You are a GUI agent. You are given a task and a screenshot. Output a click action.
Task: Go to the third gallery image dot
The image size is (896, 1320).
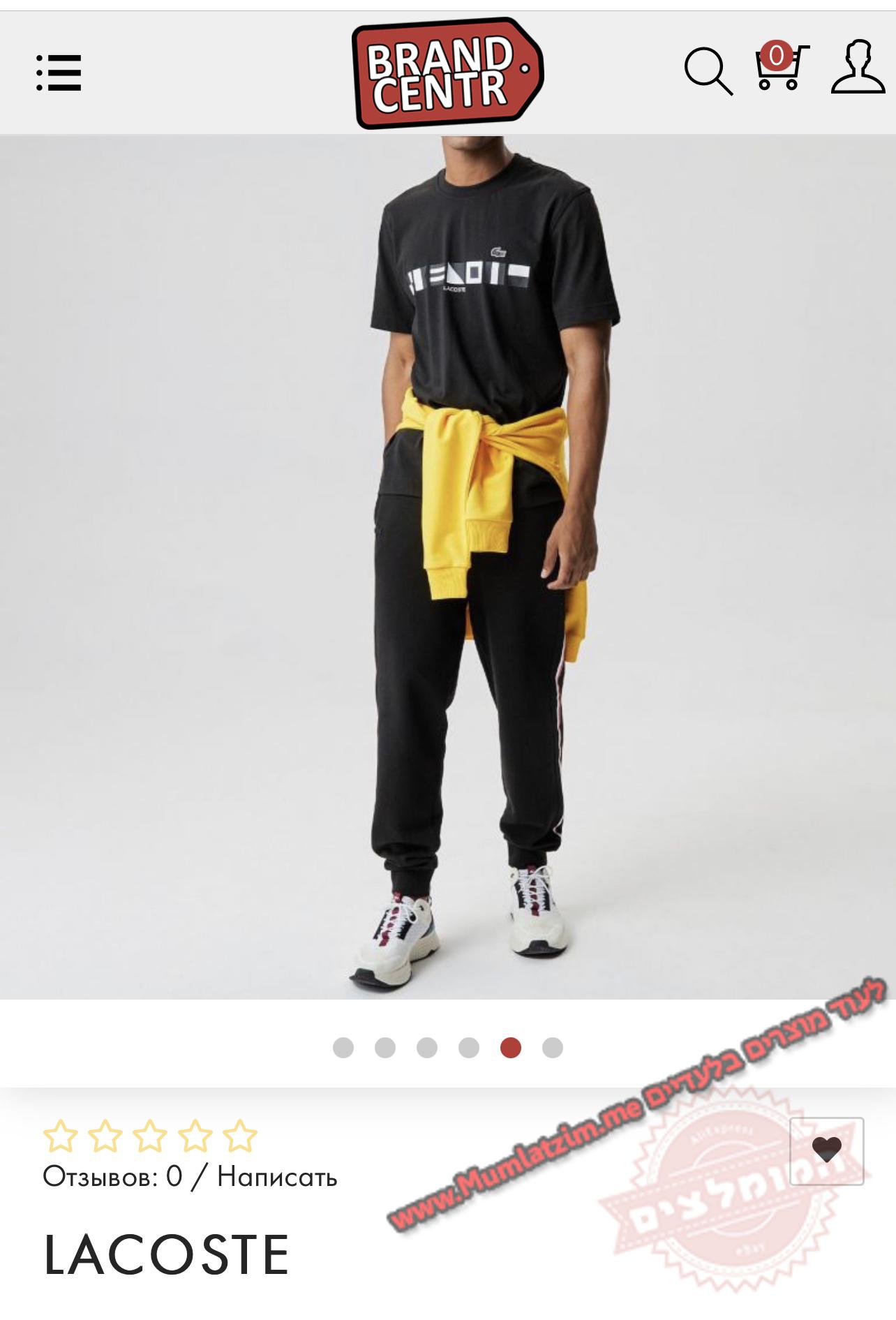pyautogui.click(x=427, y=1048)
